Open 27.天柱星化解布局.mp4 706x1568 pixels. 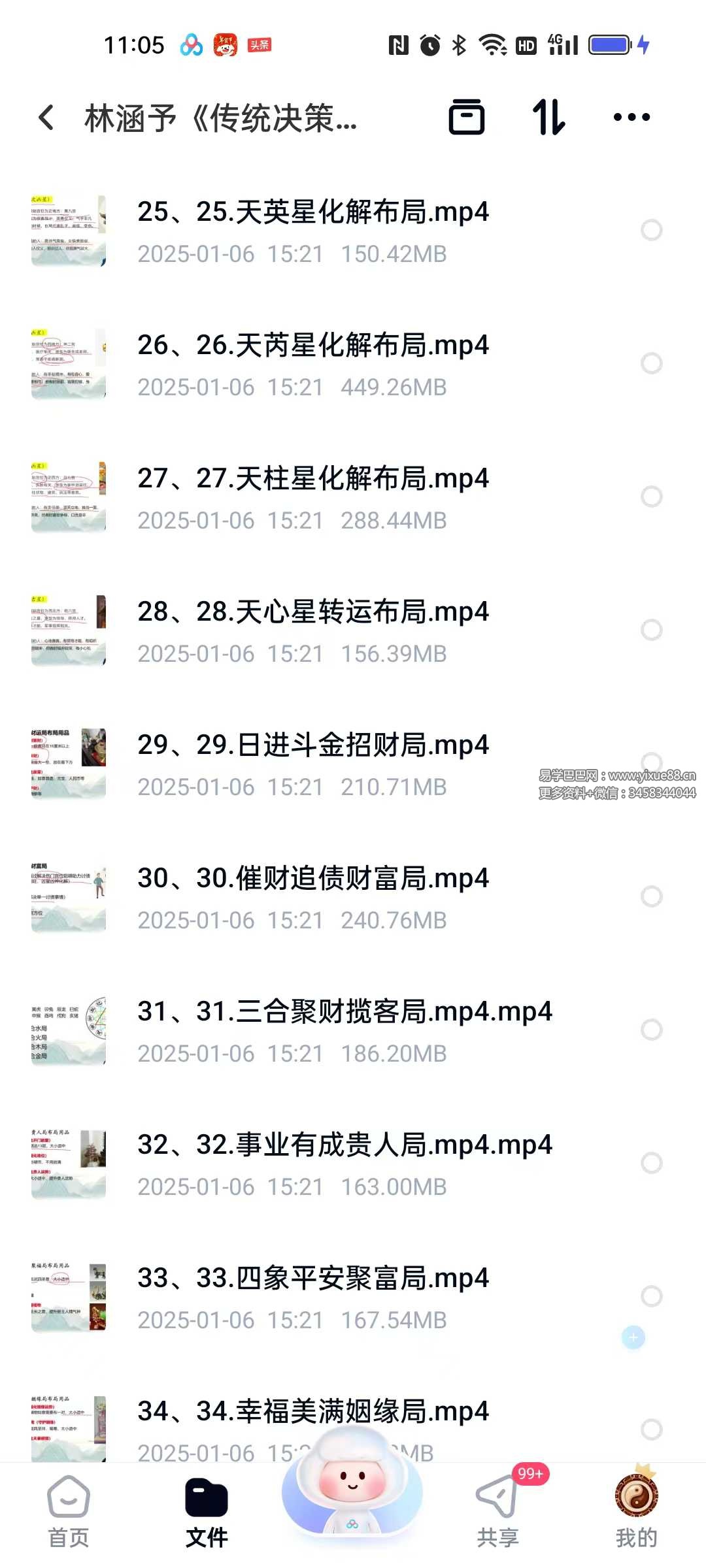tap(312, 479)
